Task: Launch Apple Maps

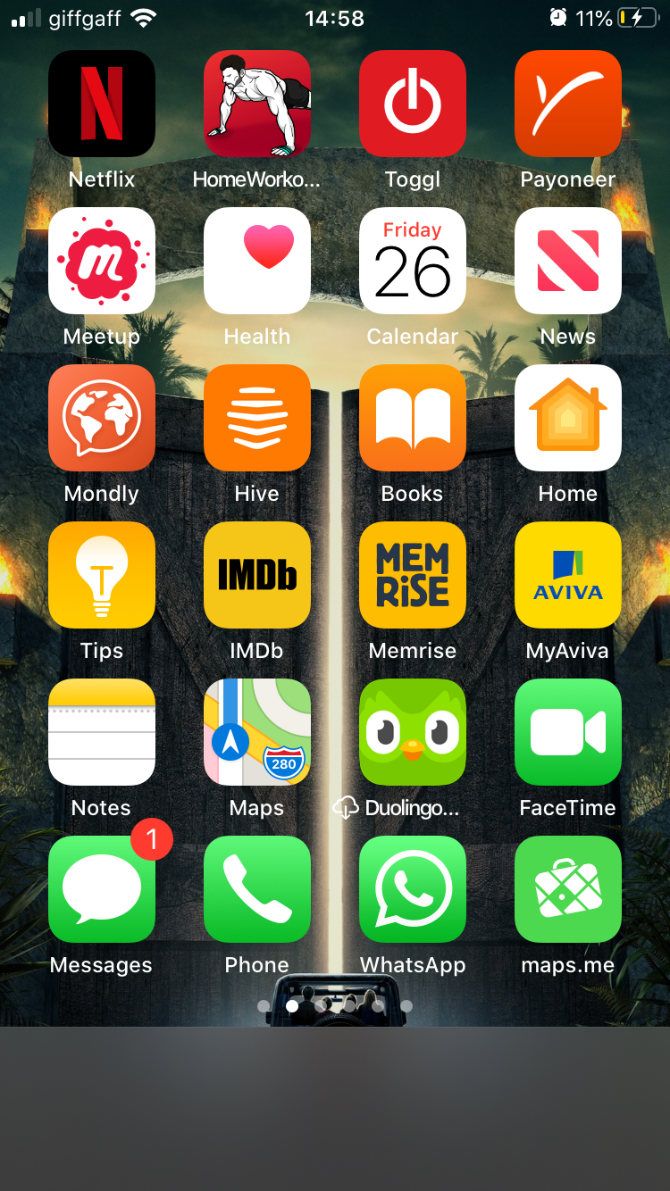Action: pyautogui.click(x=257, y=731)
